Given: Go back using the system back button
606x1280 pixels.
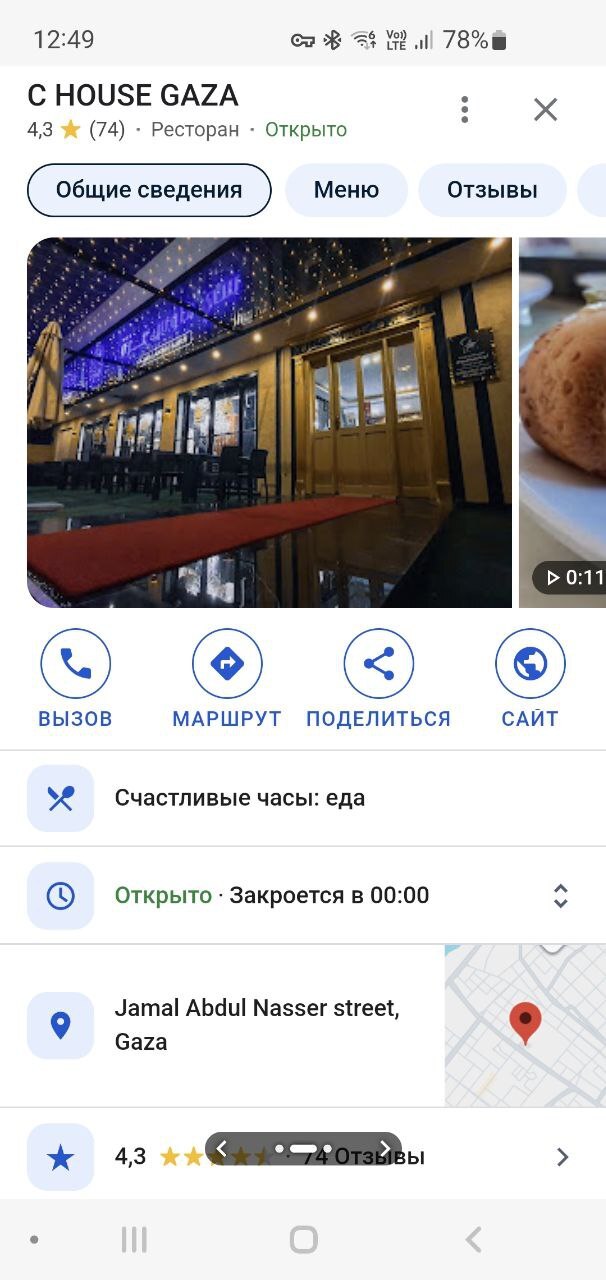Looking at the screenshot, I should [473, 1240].
